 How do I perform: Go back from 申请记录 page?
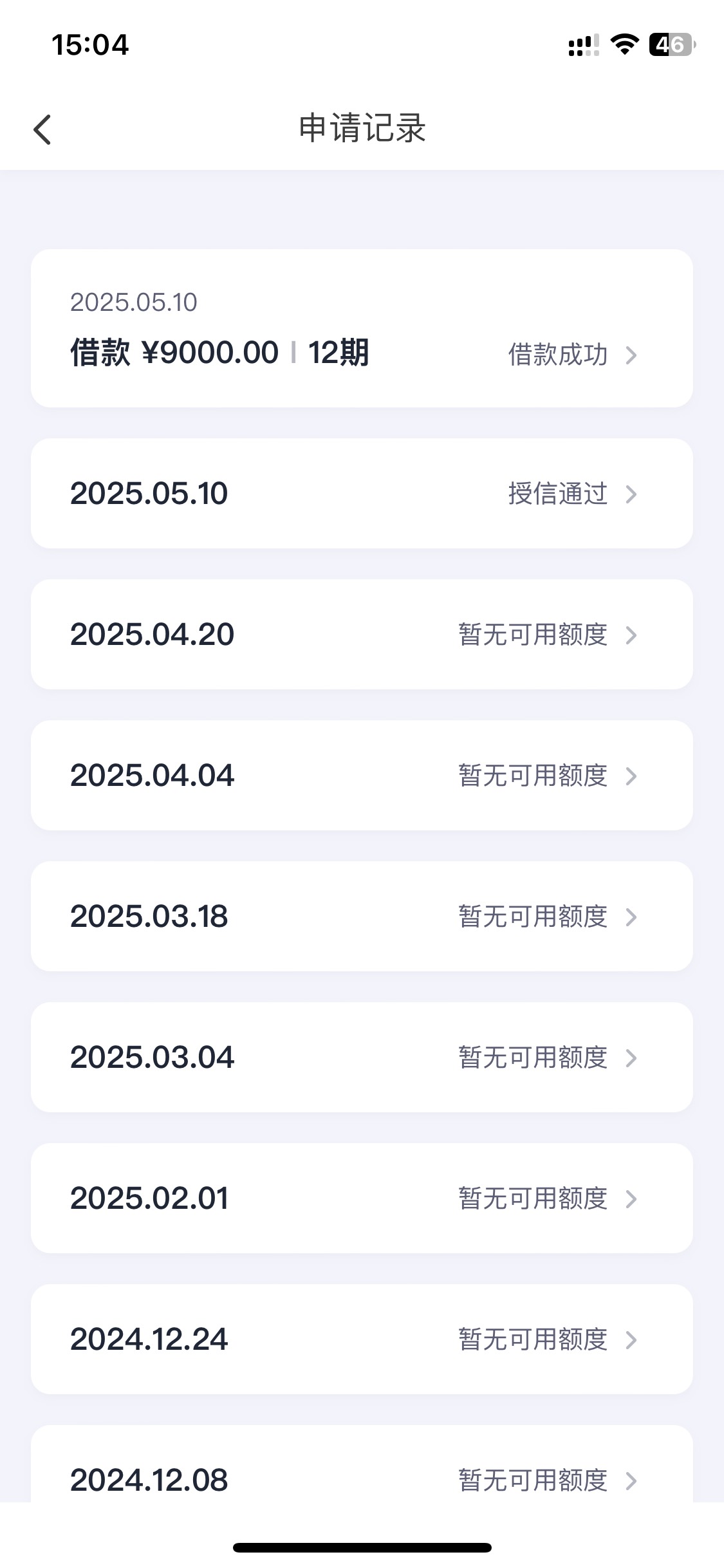pyautogui.click(x=42, y=129)
